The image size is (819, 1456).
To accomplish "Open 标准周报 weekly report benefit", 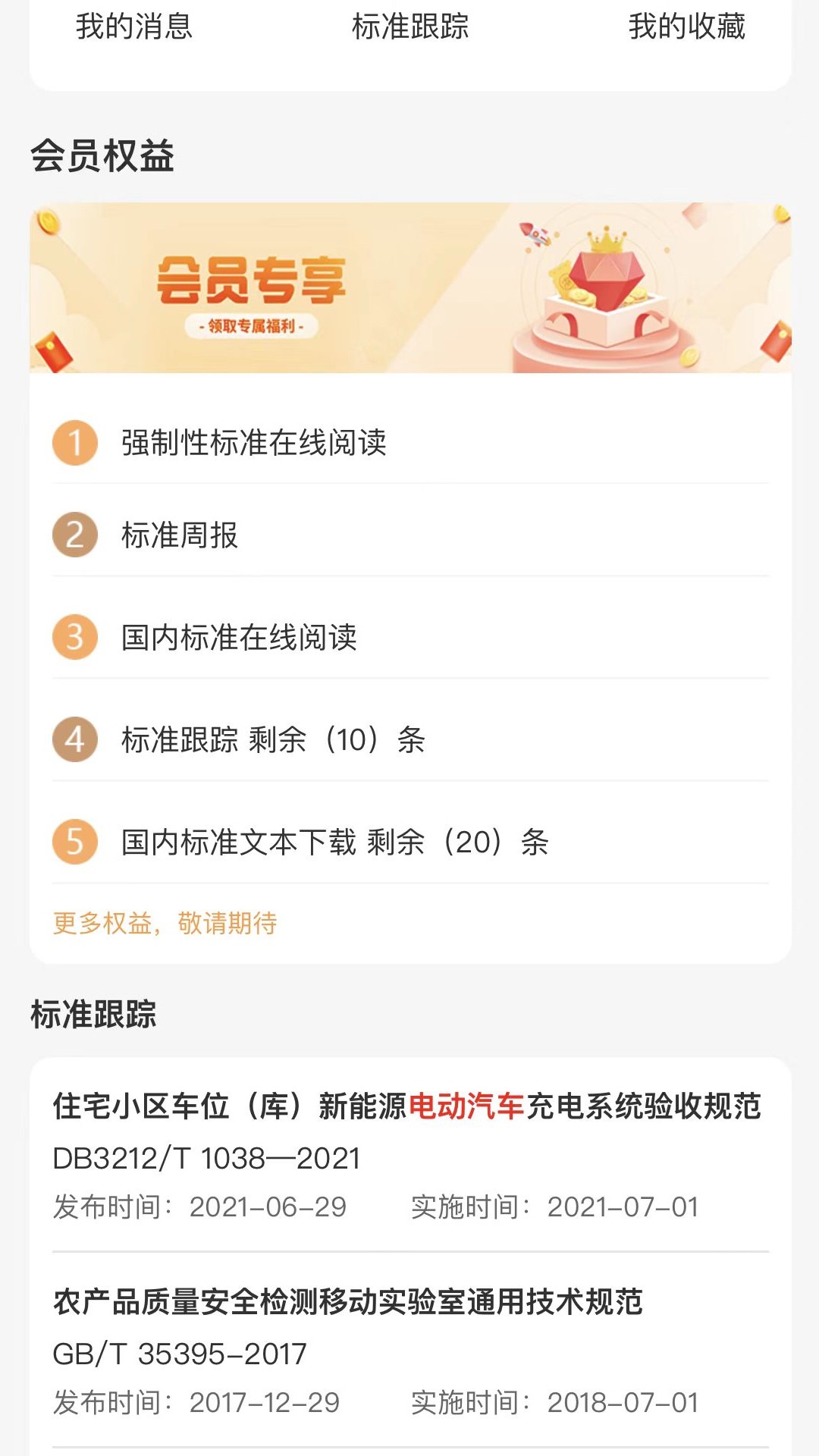I will [x=179, y=537].
